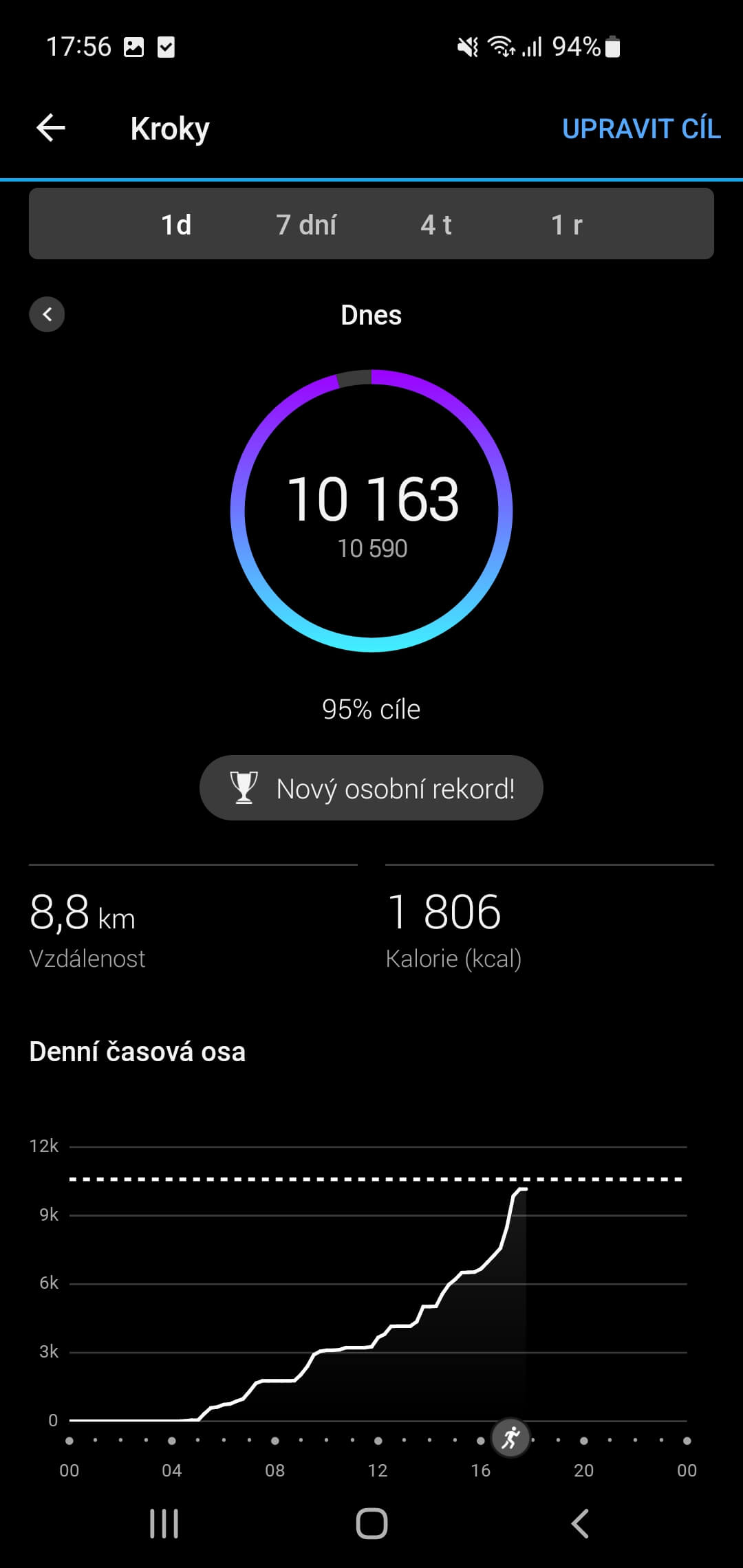Tap the running activity marker on timeline

tap(510, 1437)
